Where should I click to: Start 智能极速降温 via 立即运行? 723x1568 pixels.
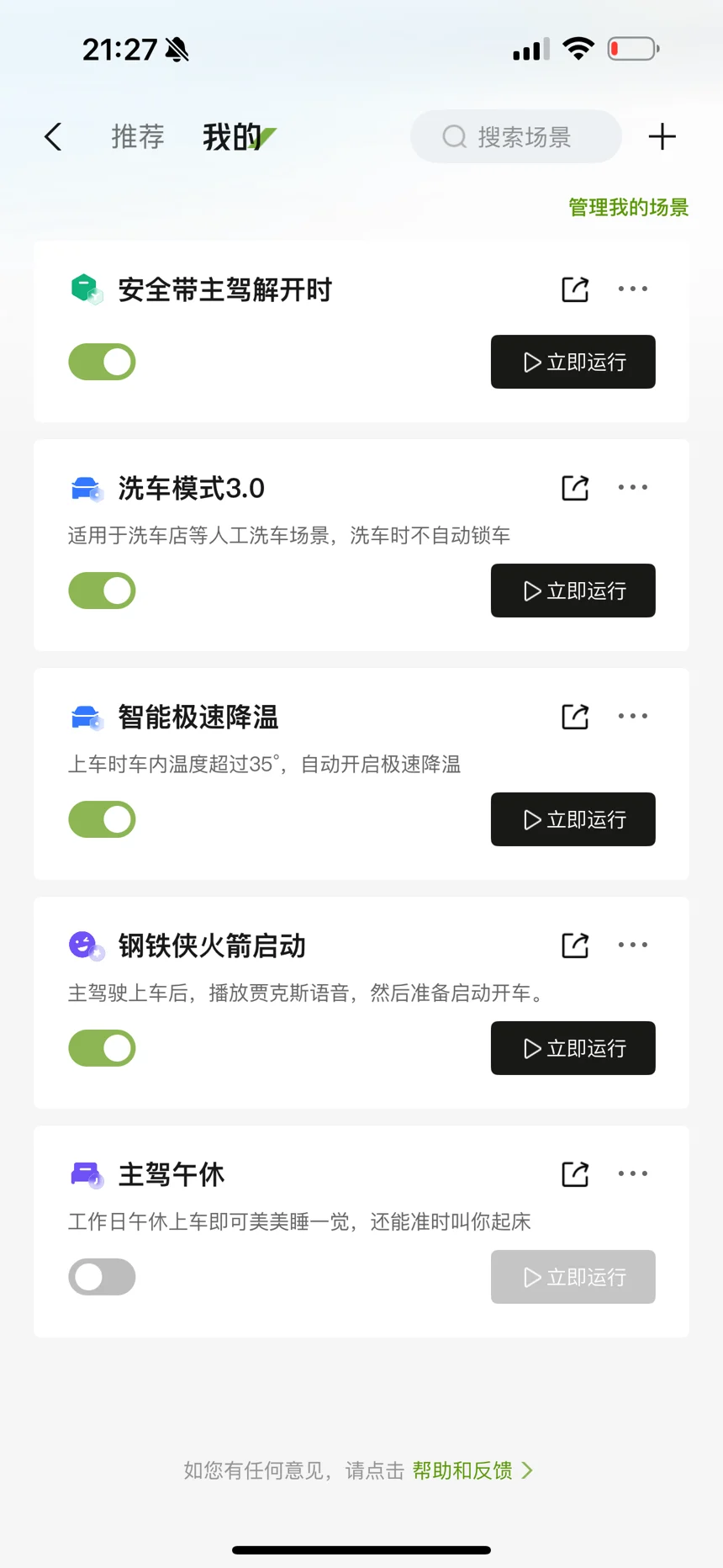click(573, 819)
